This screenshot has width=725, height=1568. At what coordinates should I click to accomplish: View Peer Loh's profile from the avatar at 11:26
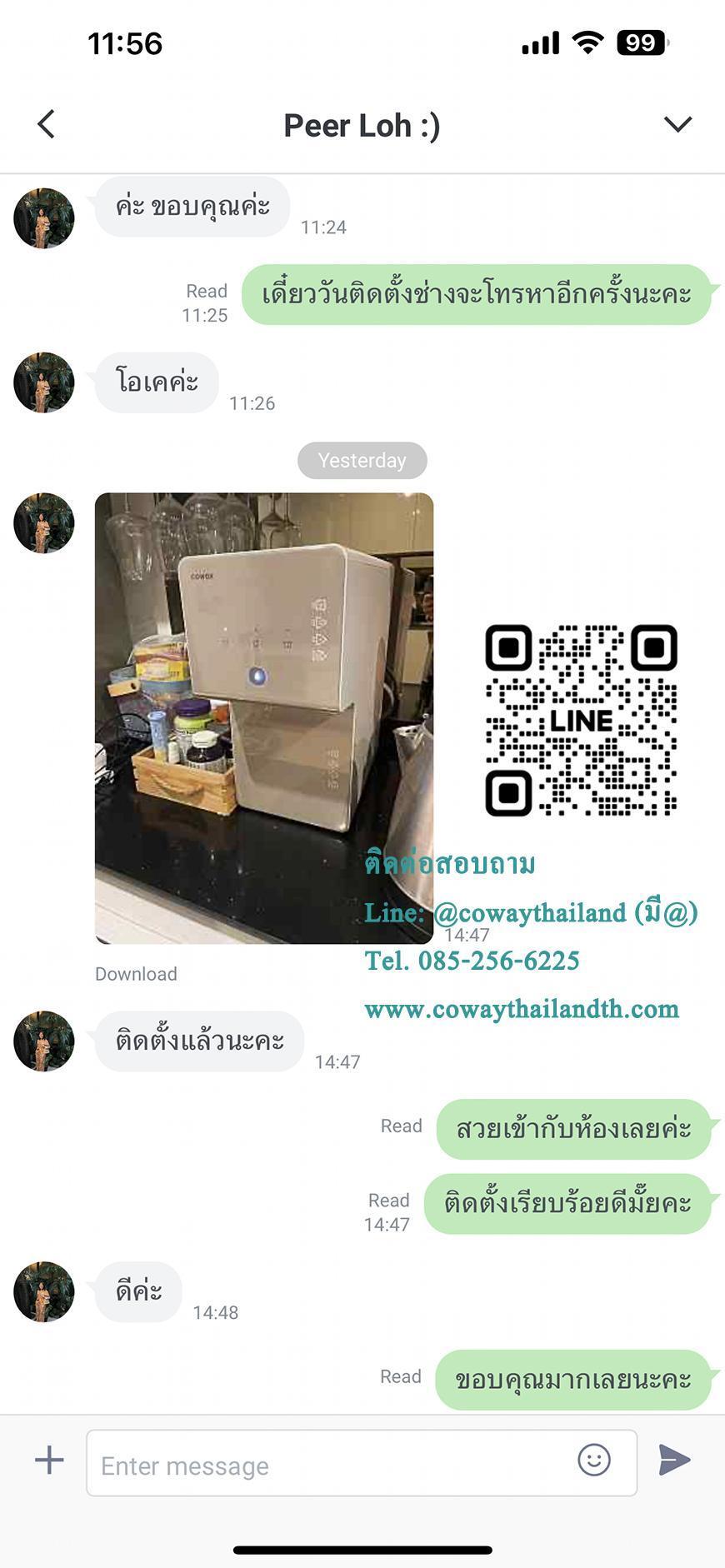click(x=44, y=382)
